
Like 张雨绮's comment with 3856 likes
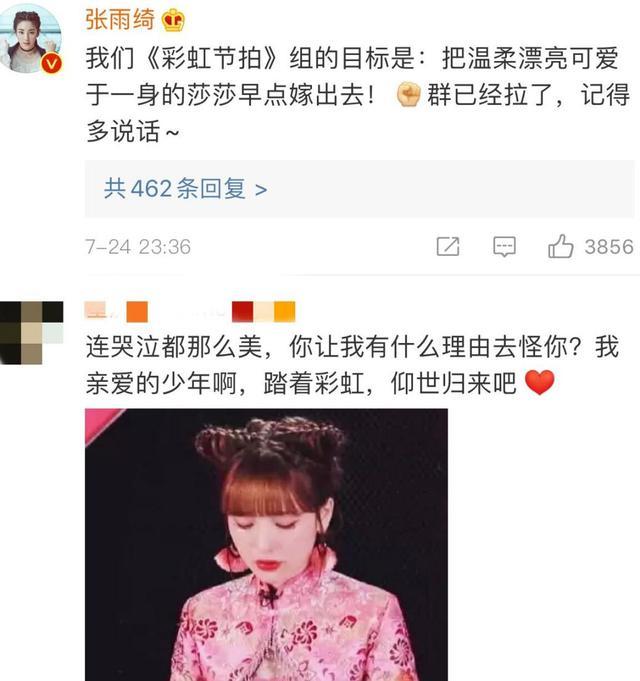561,246
